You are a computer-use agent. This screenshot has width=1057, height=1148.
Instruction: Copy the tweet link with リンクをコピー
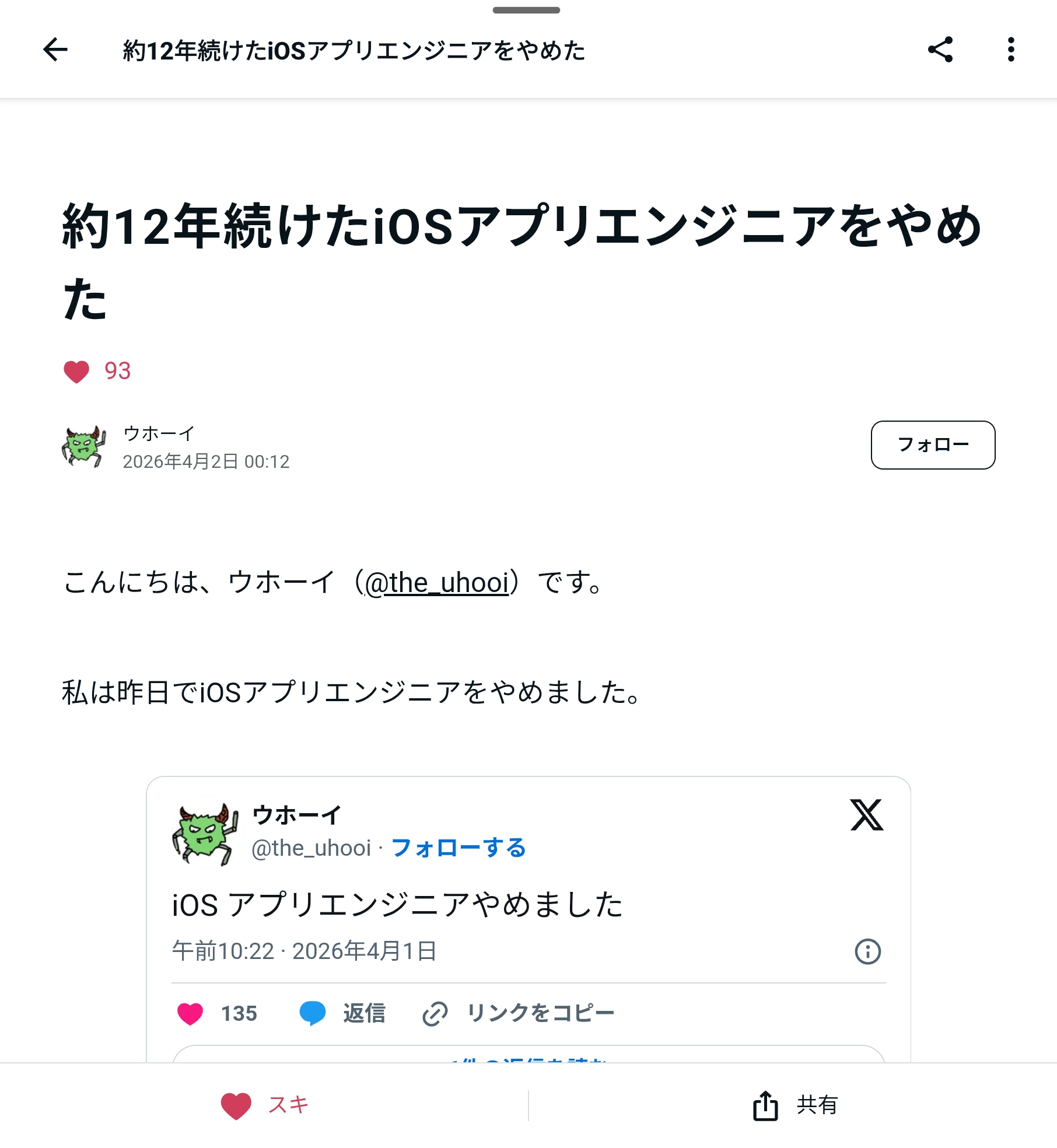(519, 1014)
